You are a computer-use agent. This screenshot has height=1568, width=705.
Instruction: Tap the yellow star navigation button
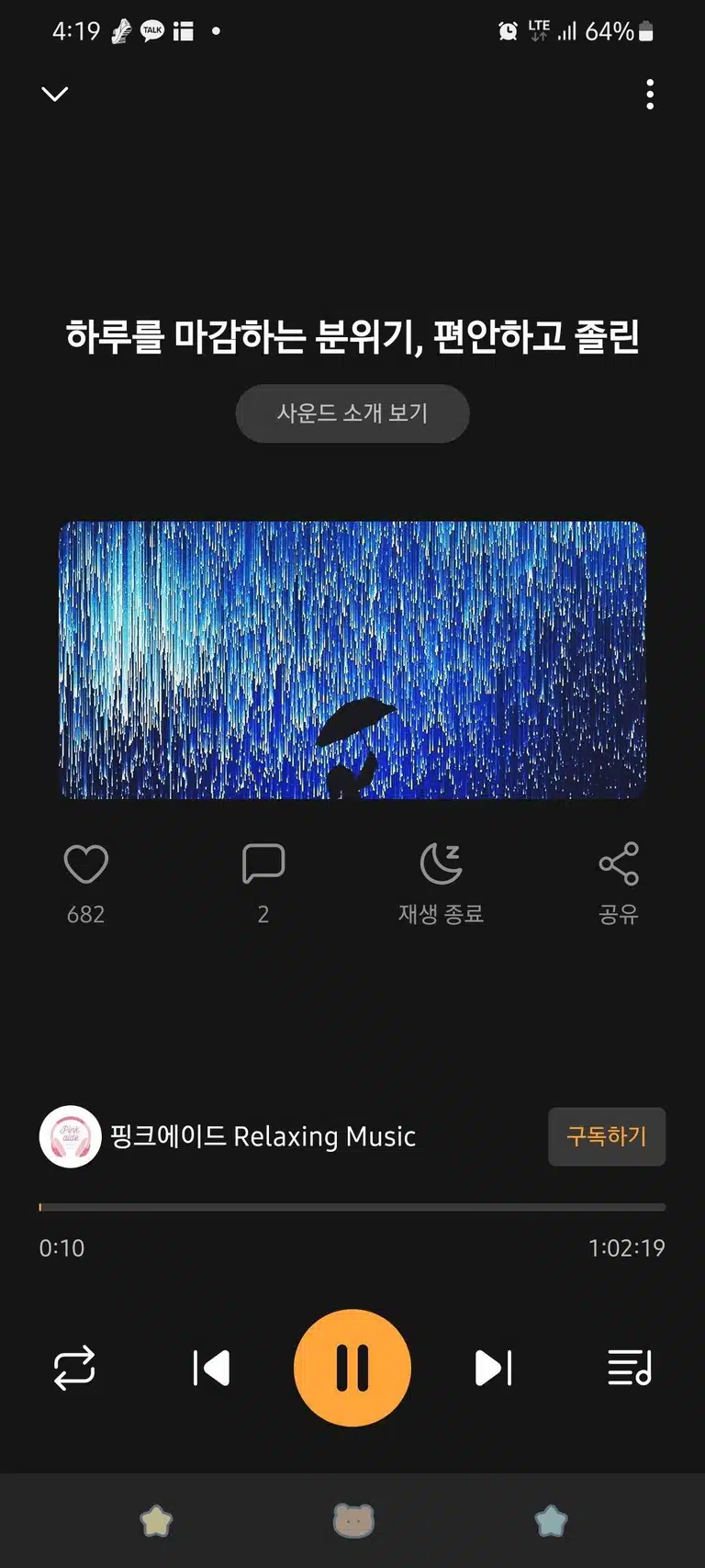click(x=156, y=1521)
